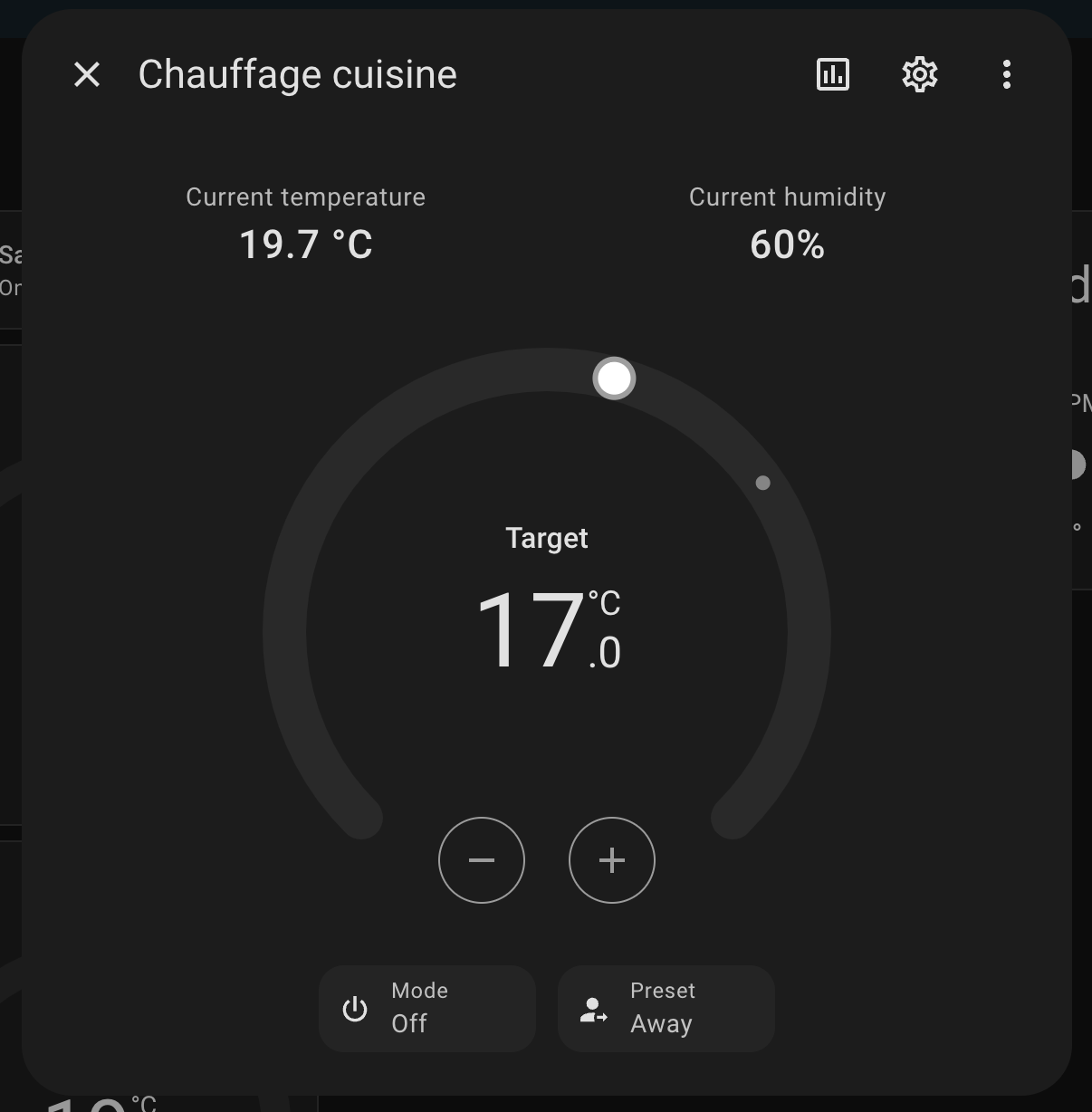
Task: Increase the target temperature
Action: tap(612, 860)
